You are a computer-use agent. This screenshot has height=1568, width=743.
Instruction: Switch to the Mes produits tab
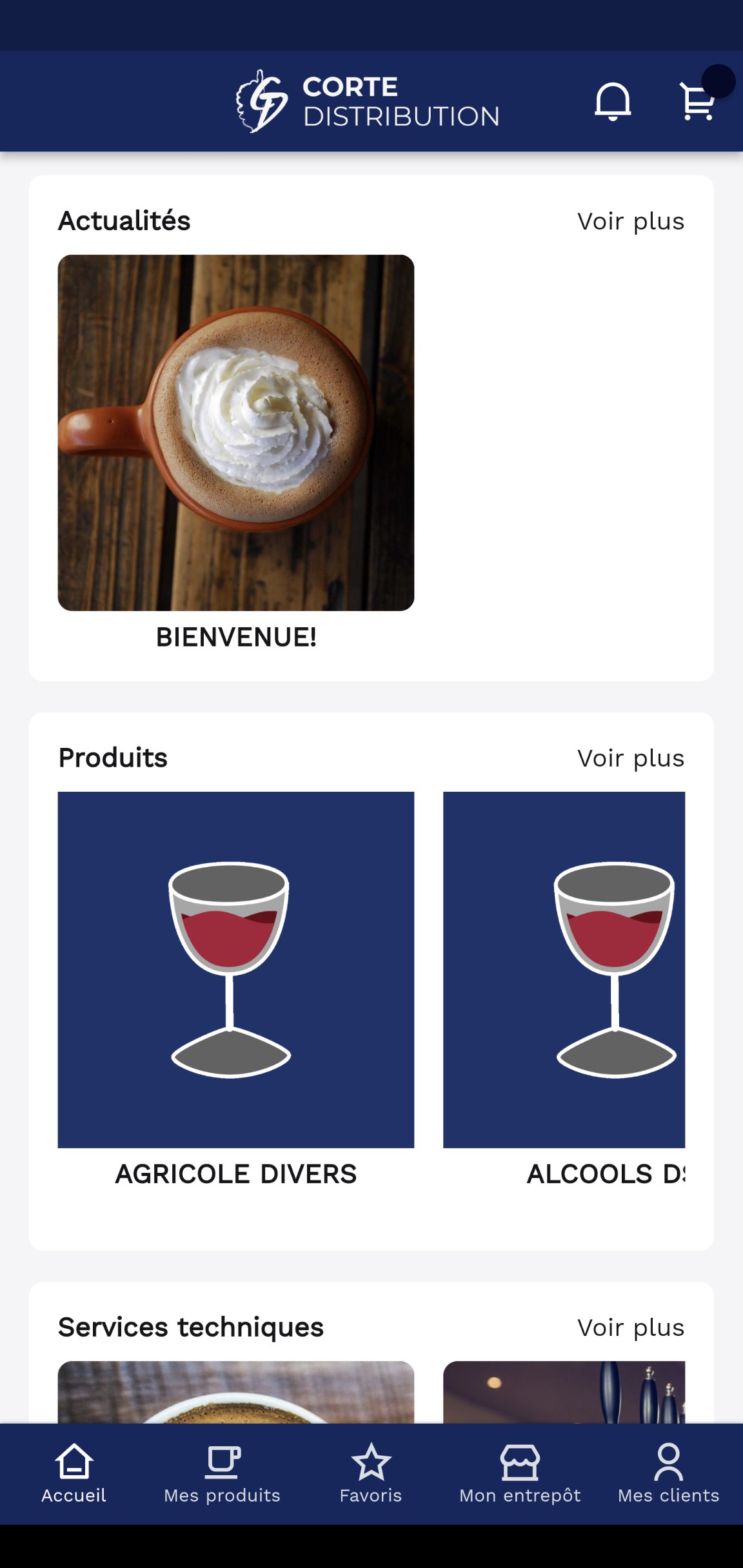point(223,1474)
